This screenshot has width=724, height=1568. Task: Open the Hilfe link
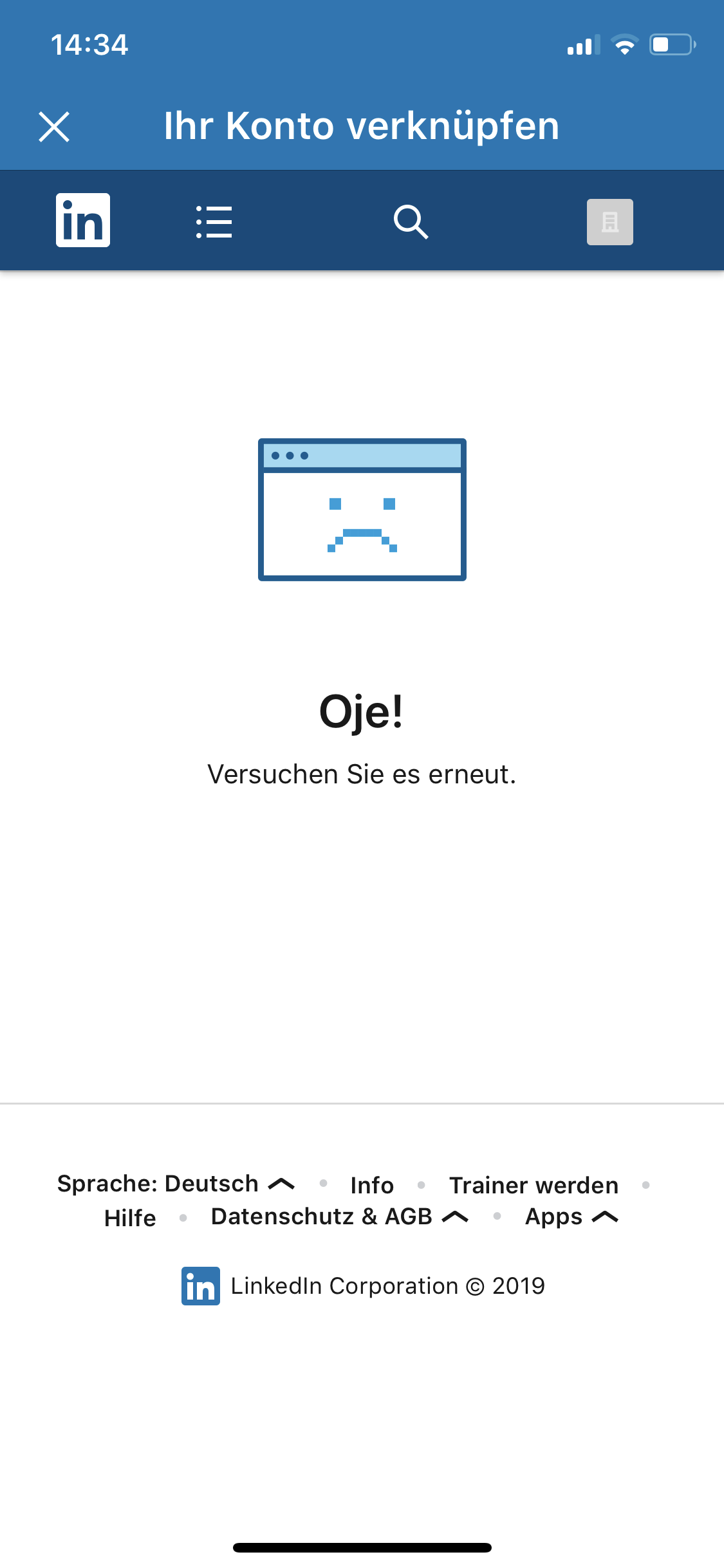(130, 1218)
